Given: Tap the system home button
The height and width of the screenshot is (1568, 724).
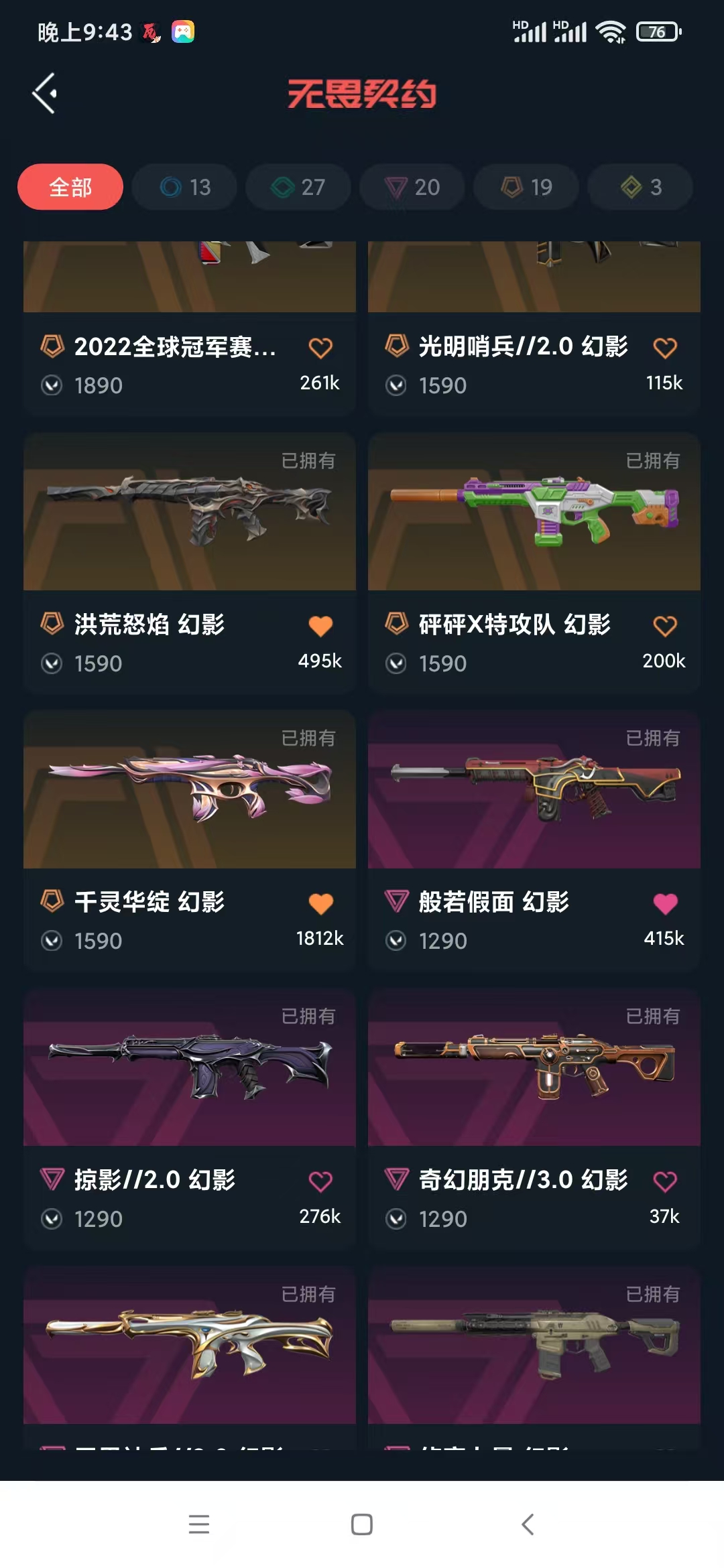Looking at the screenshot, I should 362,1524.
